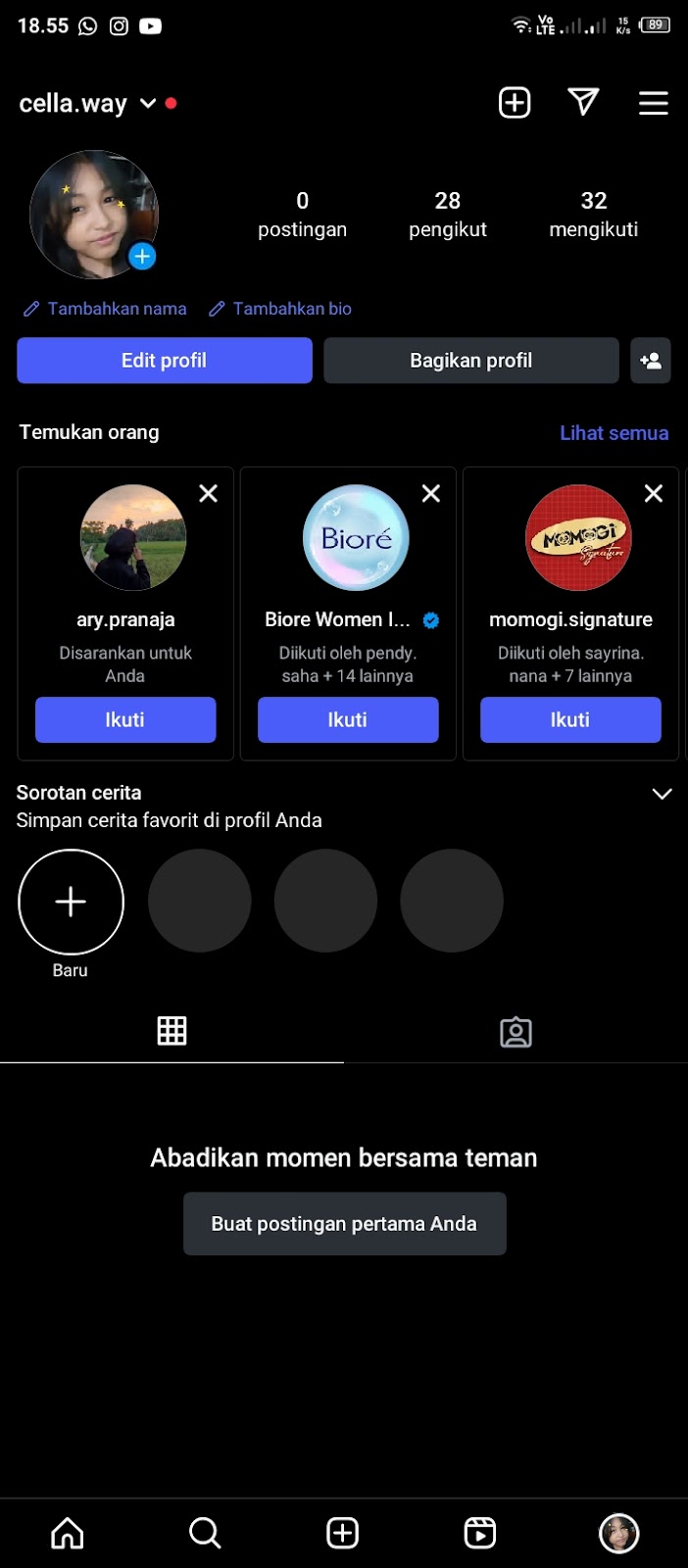The width and height of the screenshot is (688, 1568).
Task: Open the search tab in bottom navigation
Action: 205,1533
